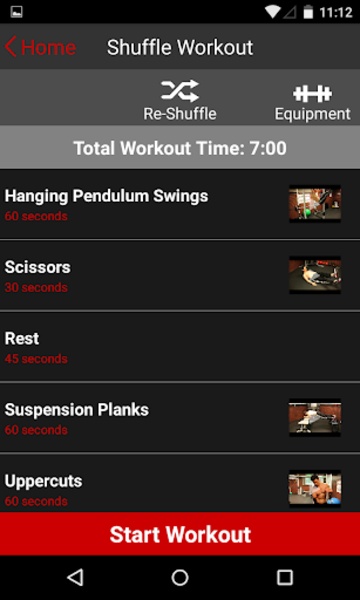360x600 pixels.
Task: Go to the device home screen
Action: coord(180,577)
